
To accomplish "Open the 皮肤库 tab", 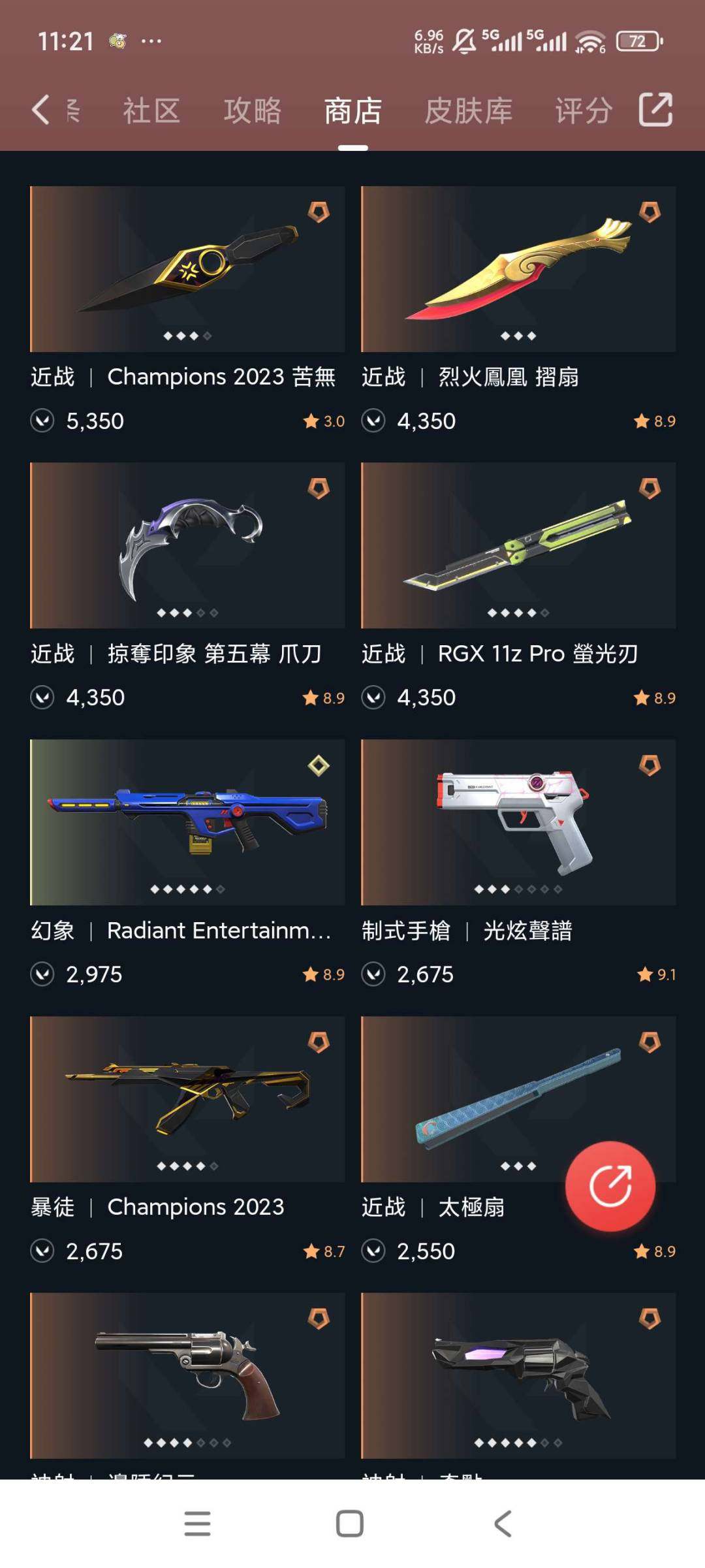I will [x=469, y=111].
